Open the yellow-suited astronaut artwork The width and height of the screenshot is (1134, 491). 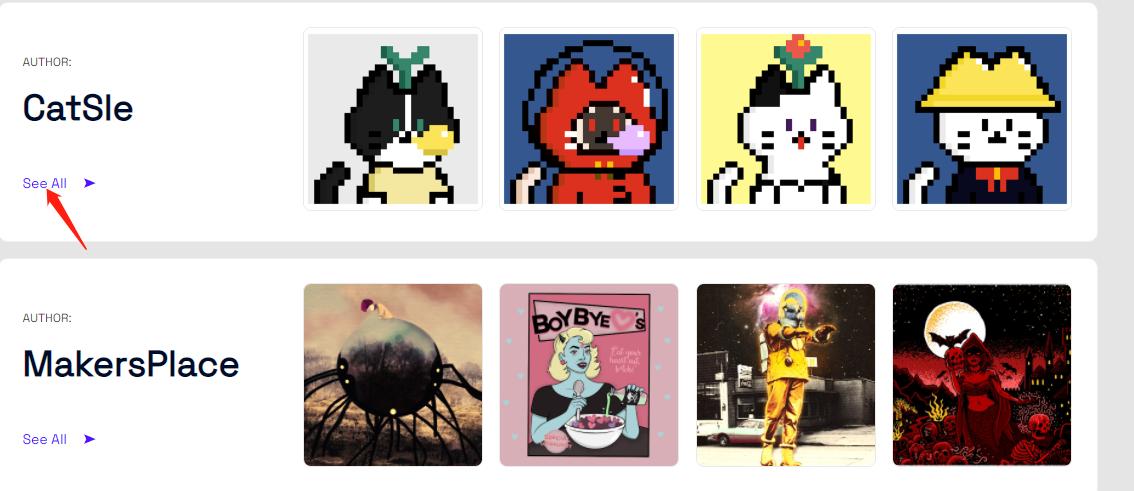pyautogui.click(x=785, y=375)
